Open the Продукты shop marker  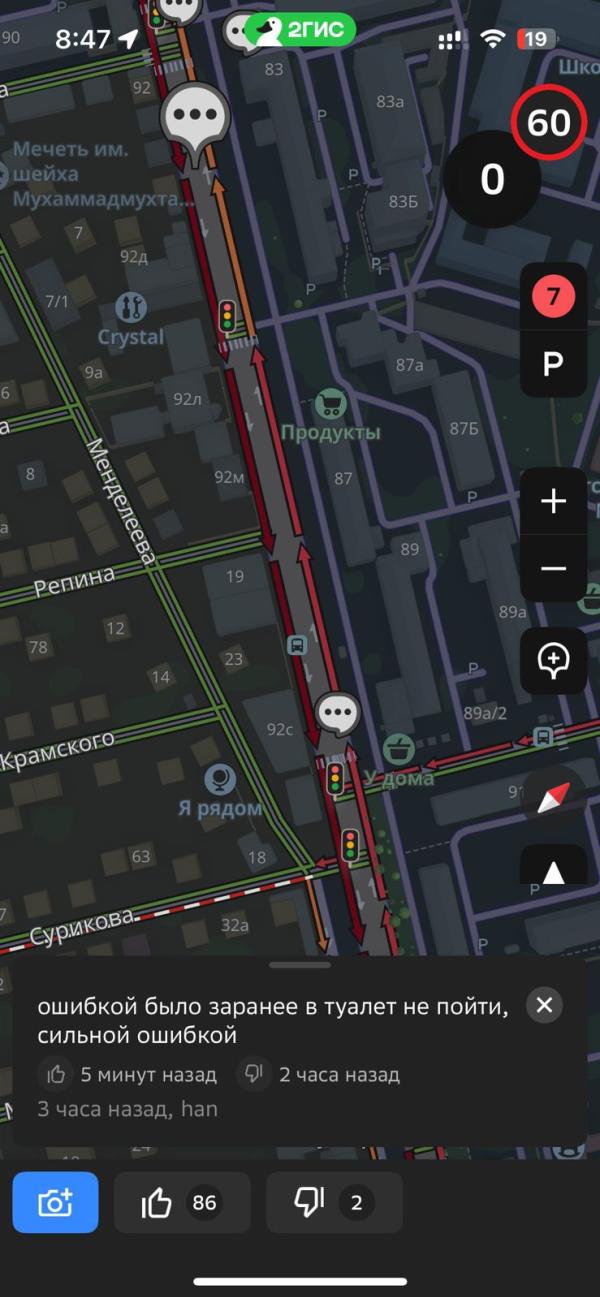click(330, 405)
